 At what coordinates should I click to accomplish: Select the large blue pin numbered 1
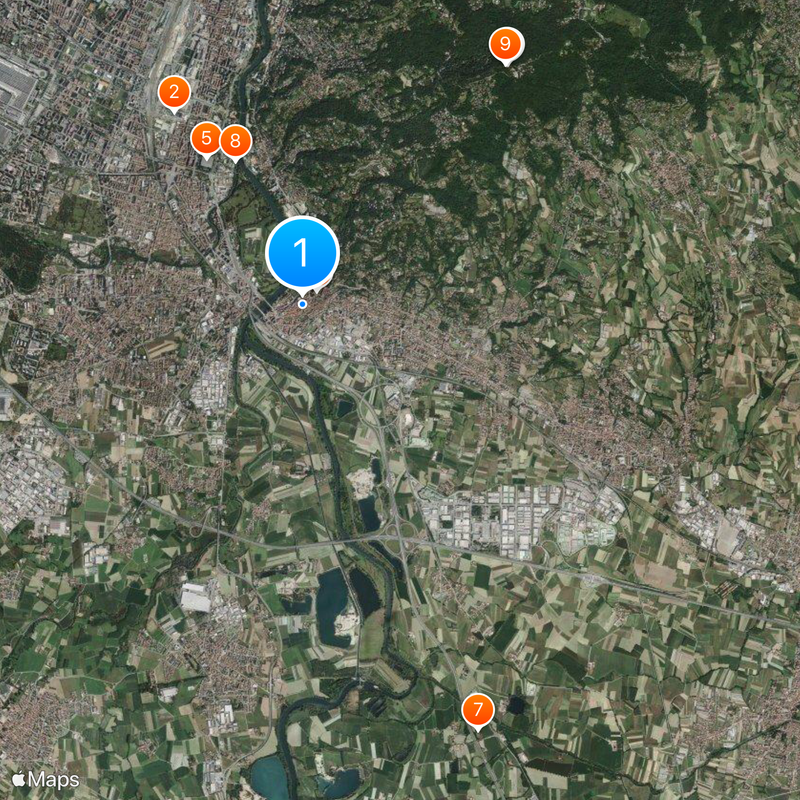click(x=303, y=253)
